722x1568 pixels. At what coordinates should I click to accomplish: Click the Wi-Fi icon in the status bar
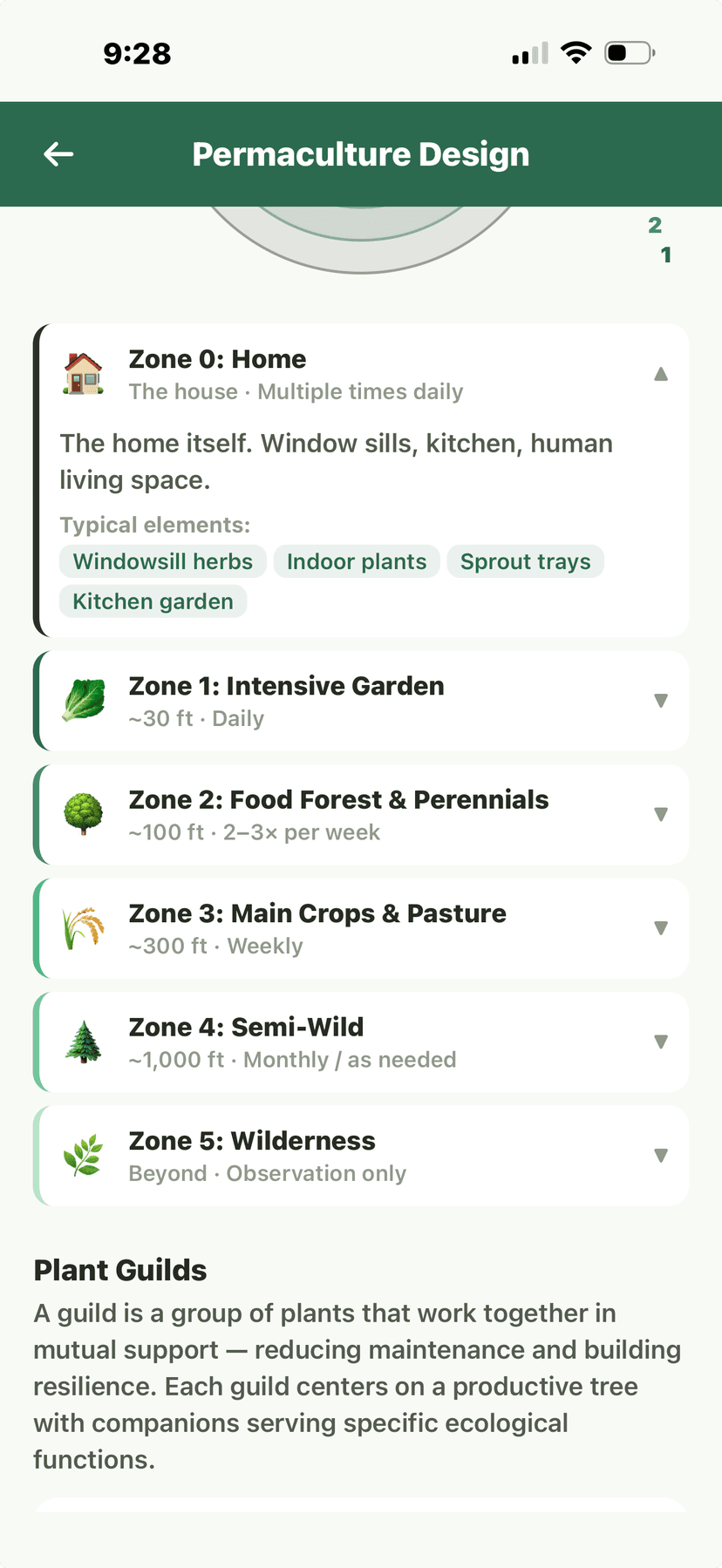coord(576,51)
